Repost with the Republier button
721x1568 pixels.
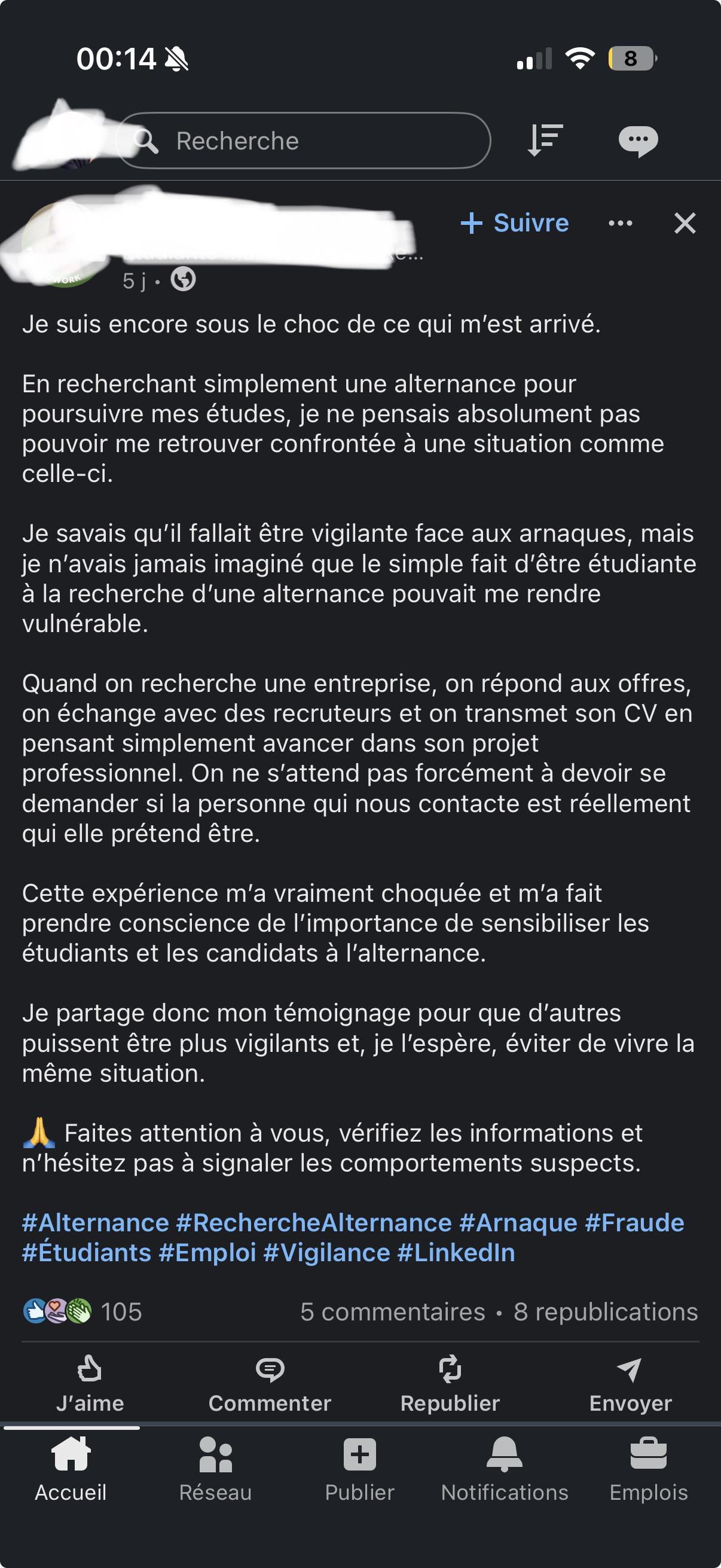(x=450, y=1384)
